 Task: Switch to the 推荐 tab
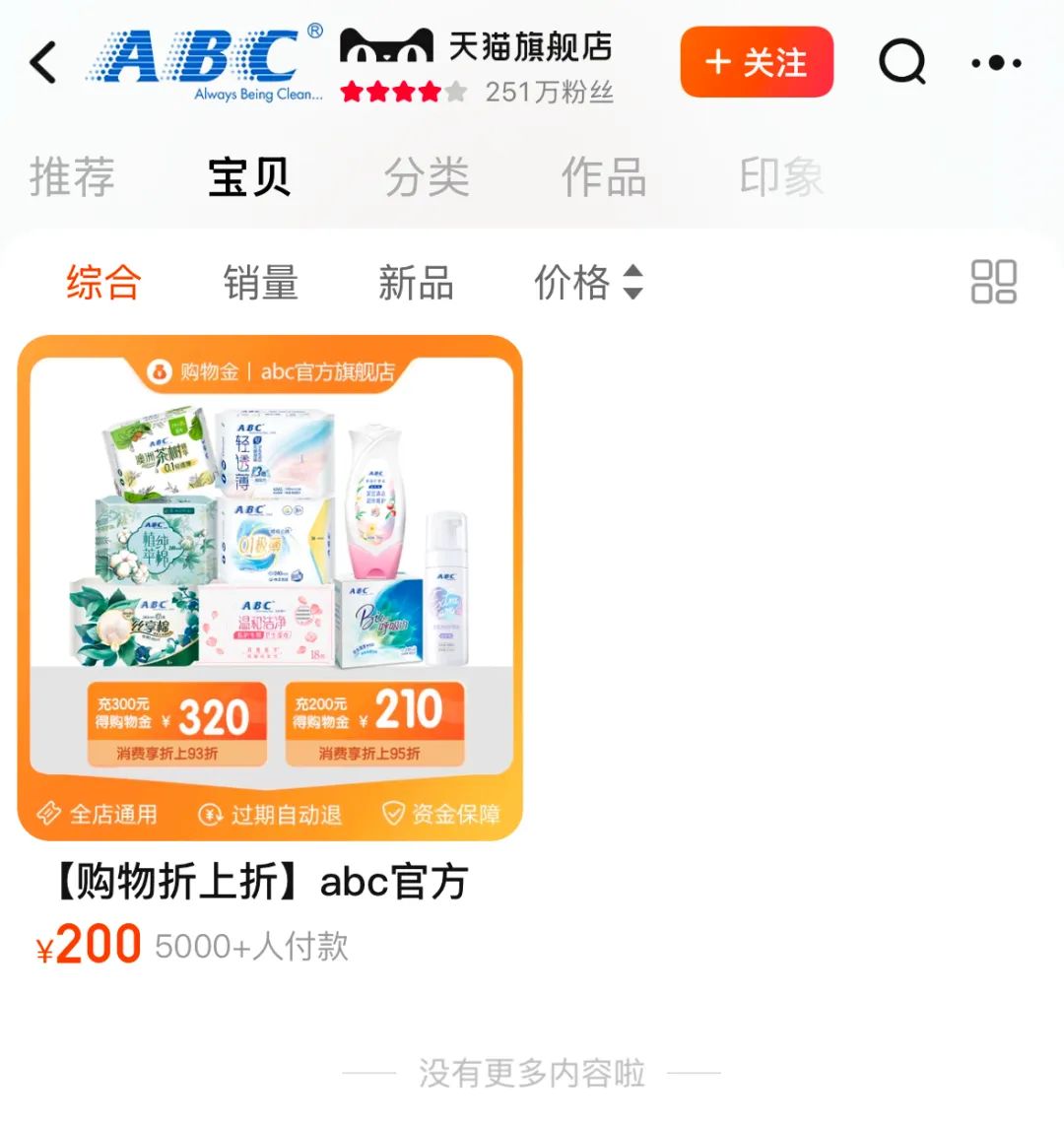(72, 177)
